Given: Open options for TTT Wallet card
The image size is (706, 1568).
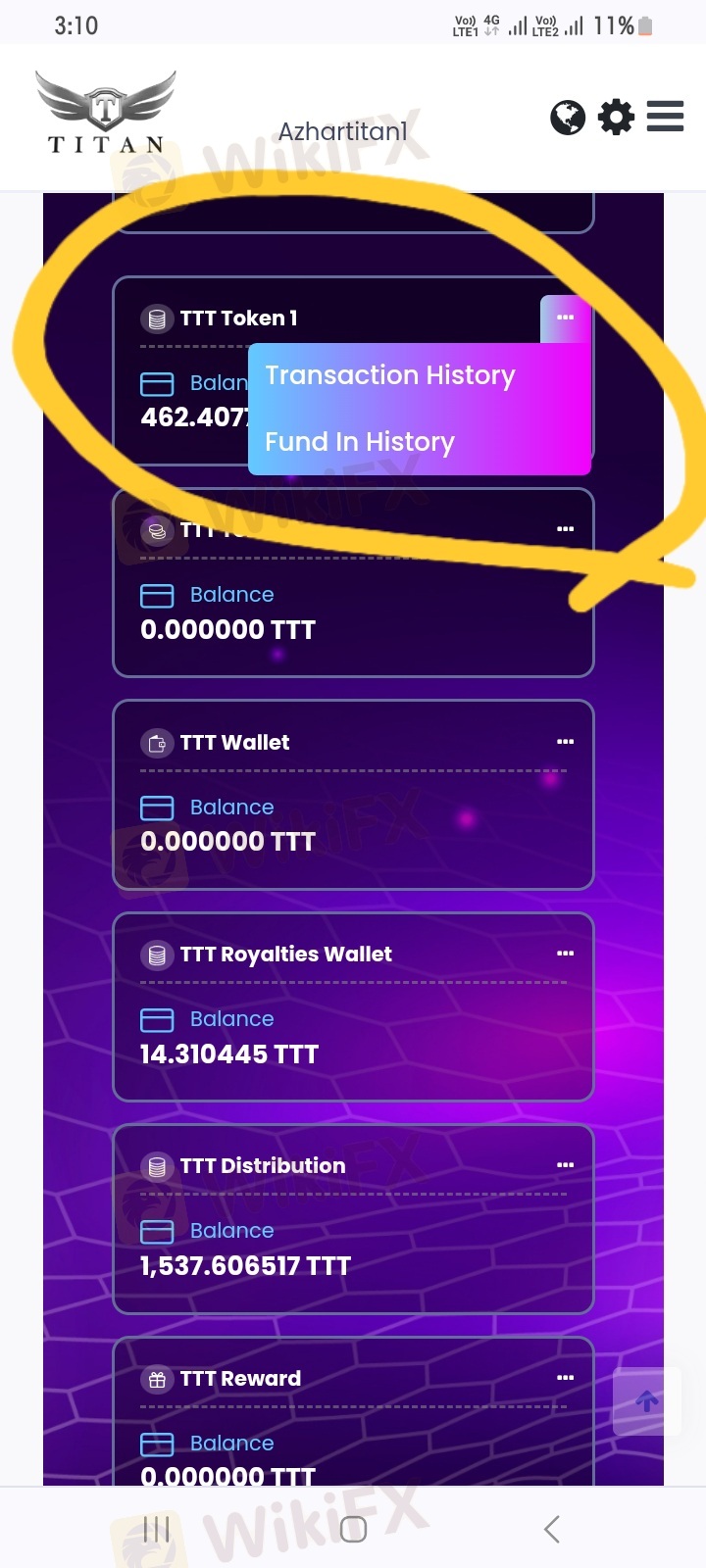Looking at the screenshot, I should [565, 742].
